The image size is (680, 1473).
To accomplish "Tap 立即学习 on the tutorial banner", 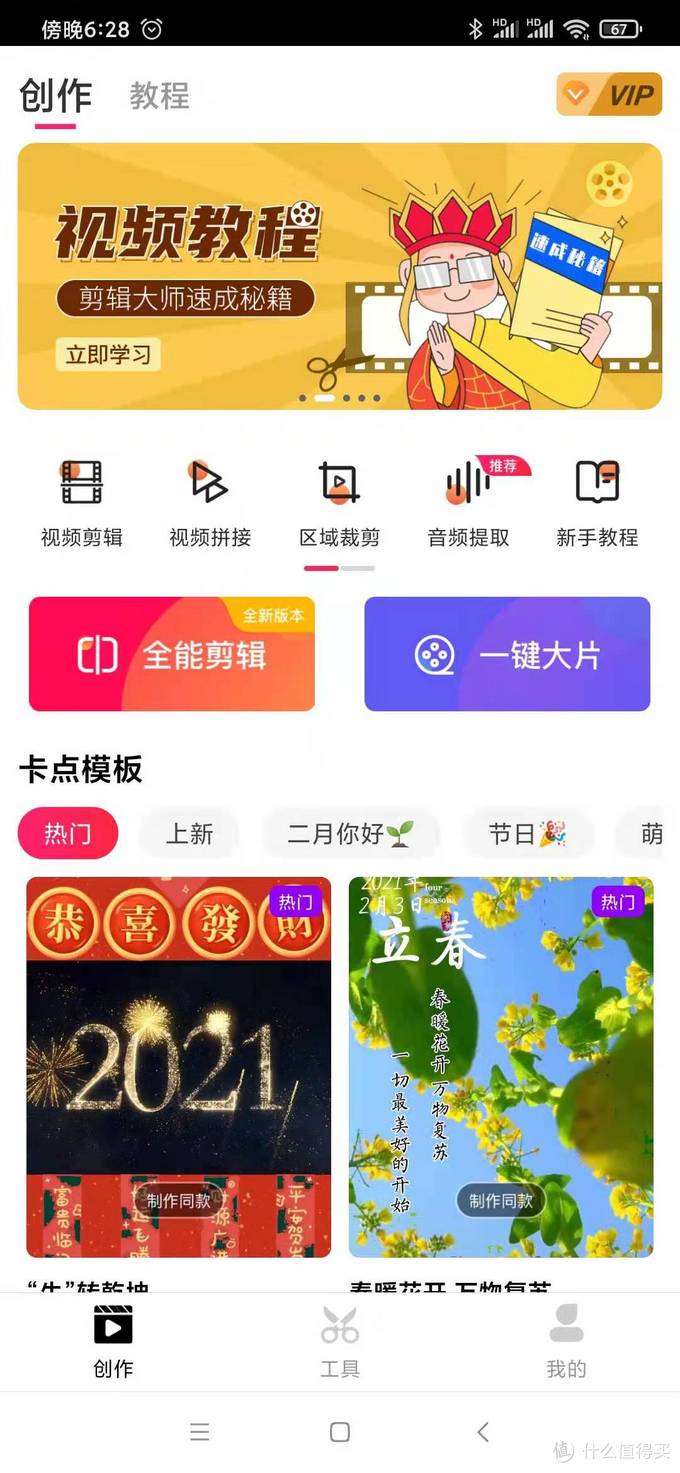I will click(108, 354).
